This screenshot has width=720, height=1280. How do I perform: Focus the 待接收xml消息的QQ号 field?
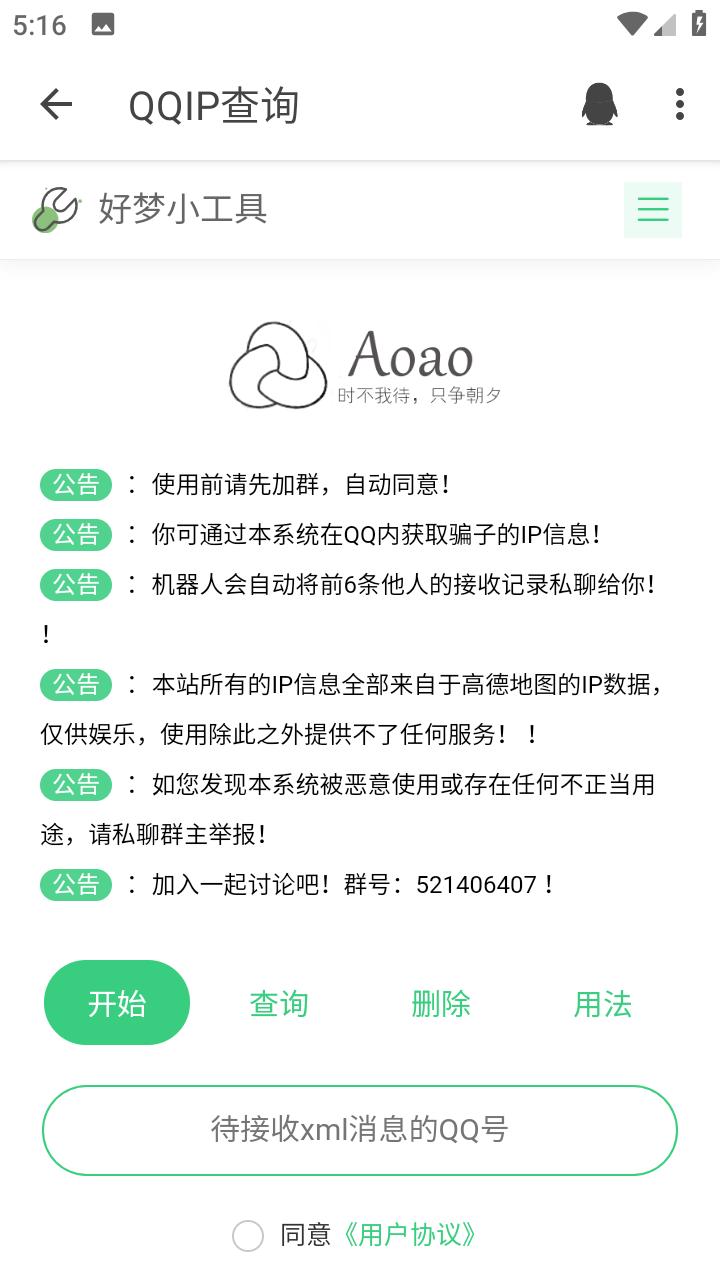(360, 1130)
